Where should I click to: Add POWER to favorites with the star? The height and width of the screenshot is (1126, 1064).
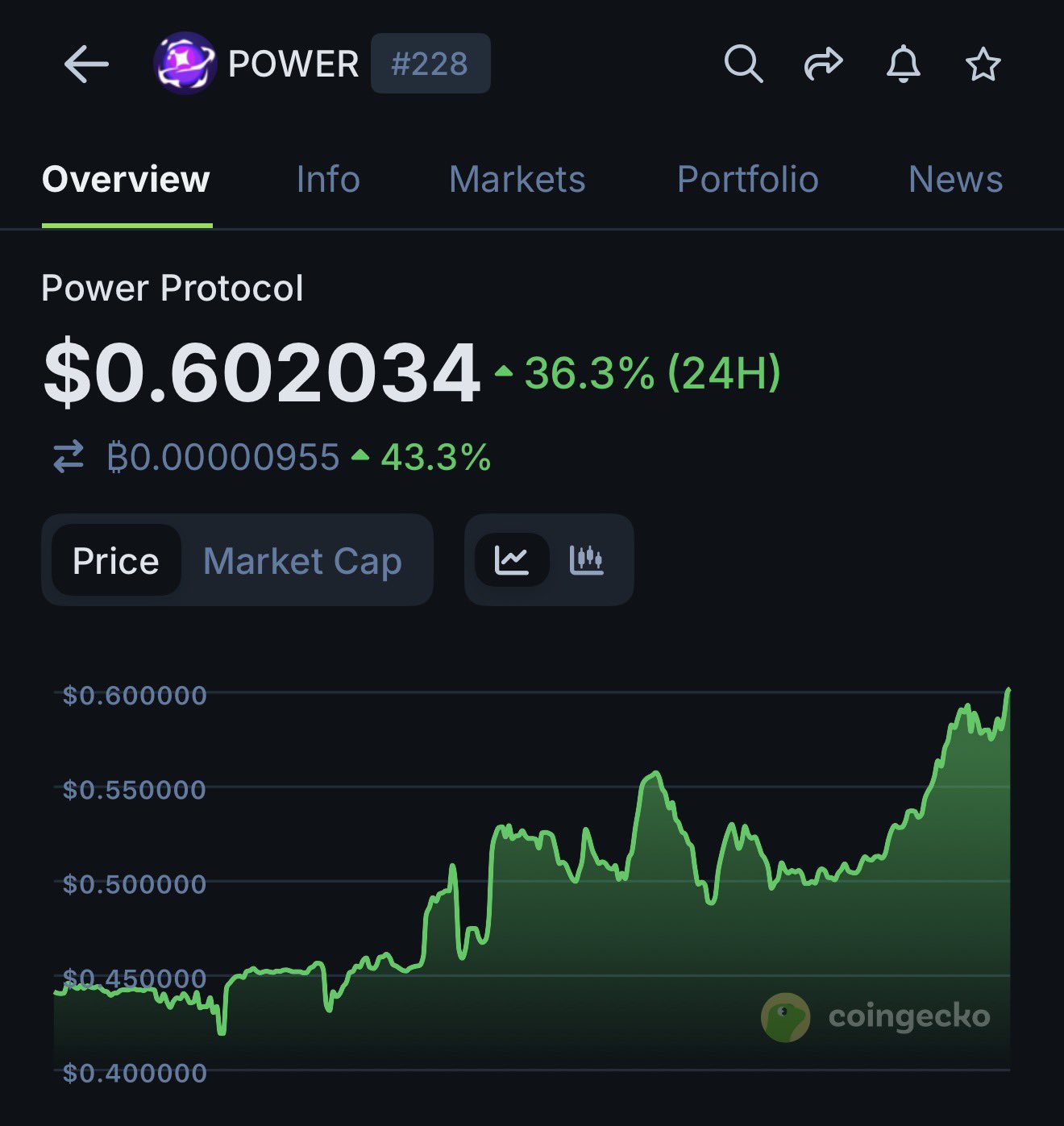[x=983, y=64]
